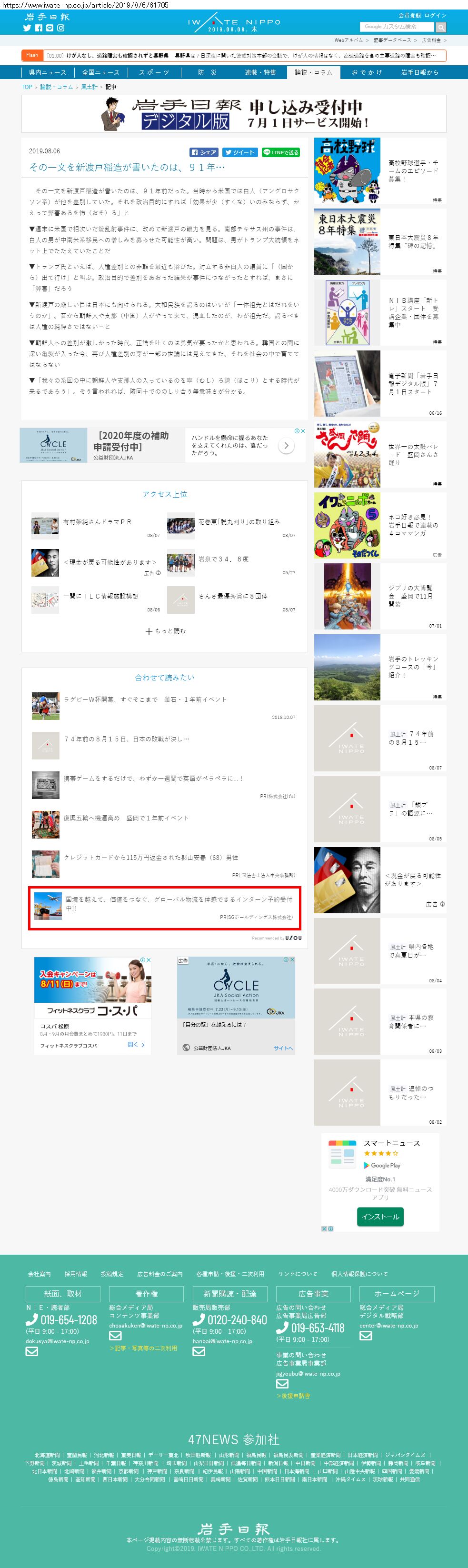Open the 風土計 breadcrumb link

click(x=89, y=87)
